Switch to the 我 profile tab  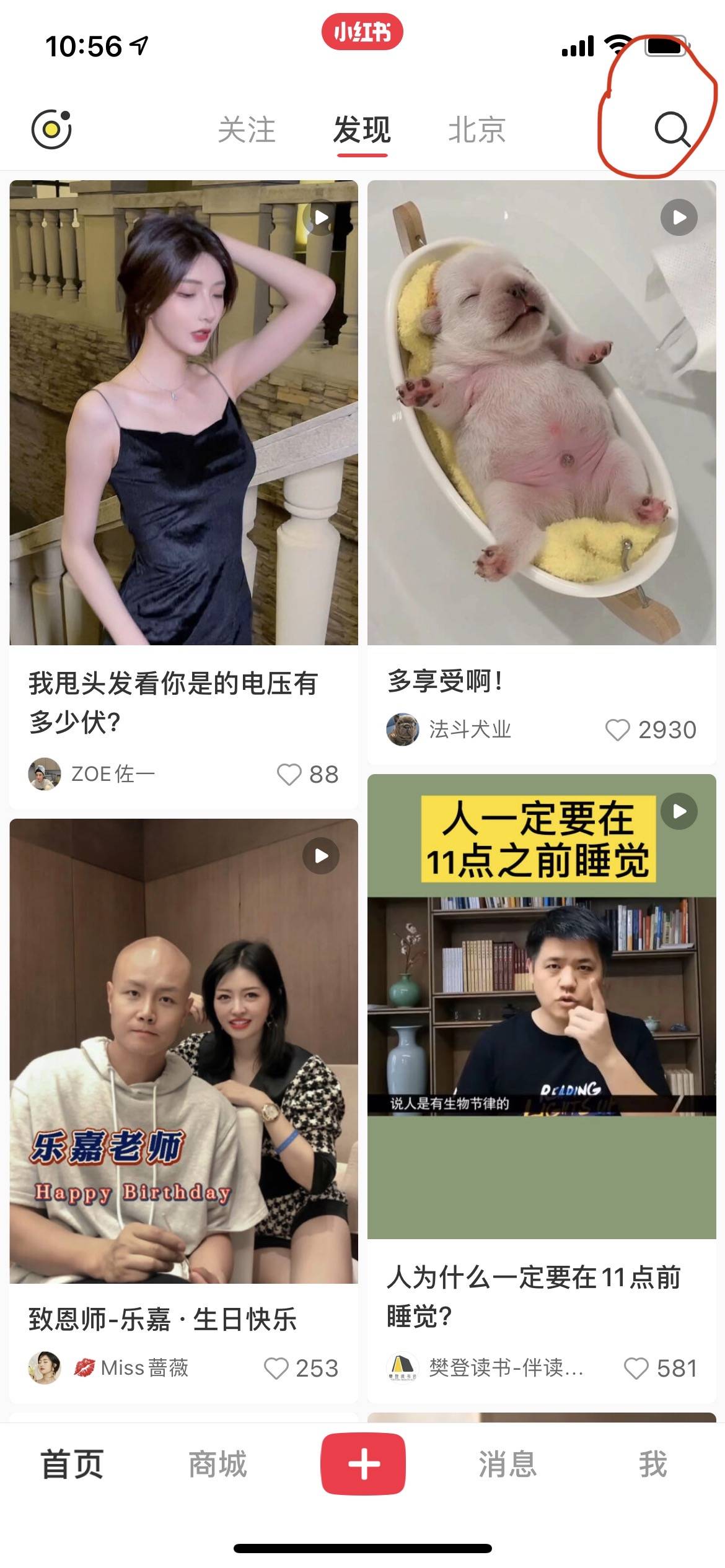tap(652, 1464)
